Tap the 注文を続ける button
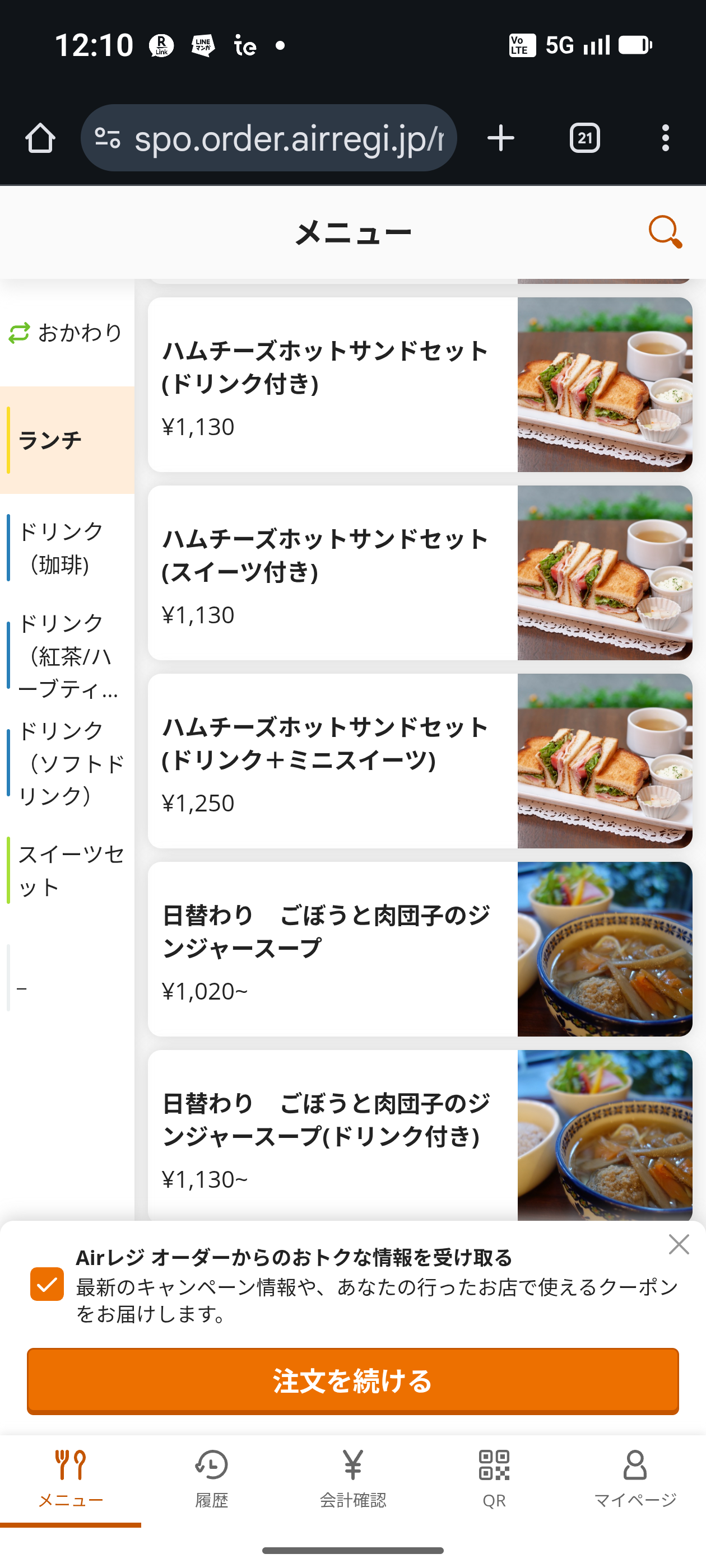706x1568 pixels. [x=352, y=1380]
